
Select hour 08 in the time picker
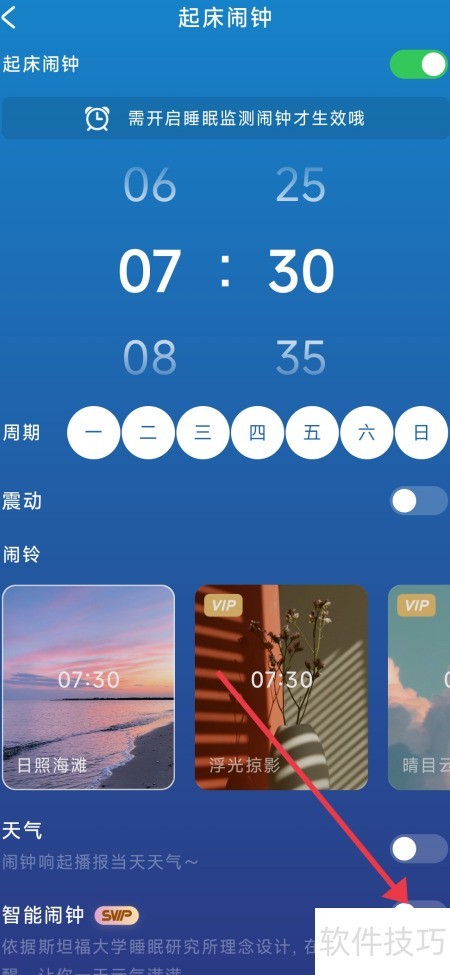pos(150,358)
